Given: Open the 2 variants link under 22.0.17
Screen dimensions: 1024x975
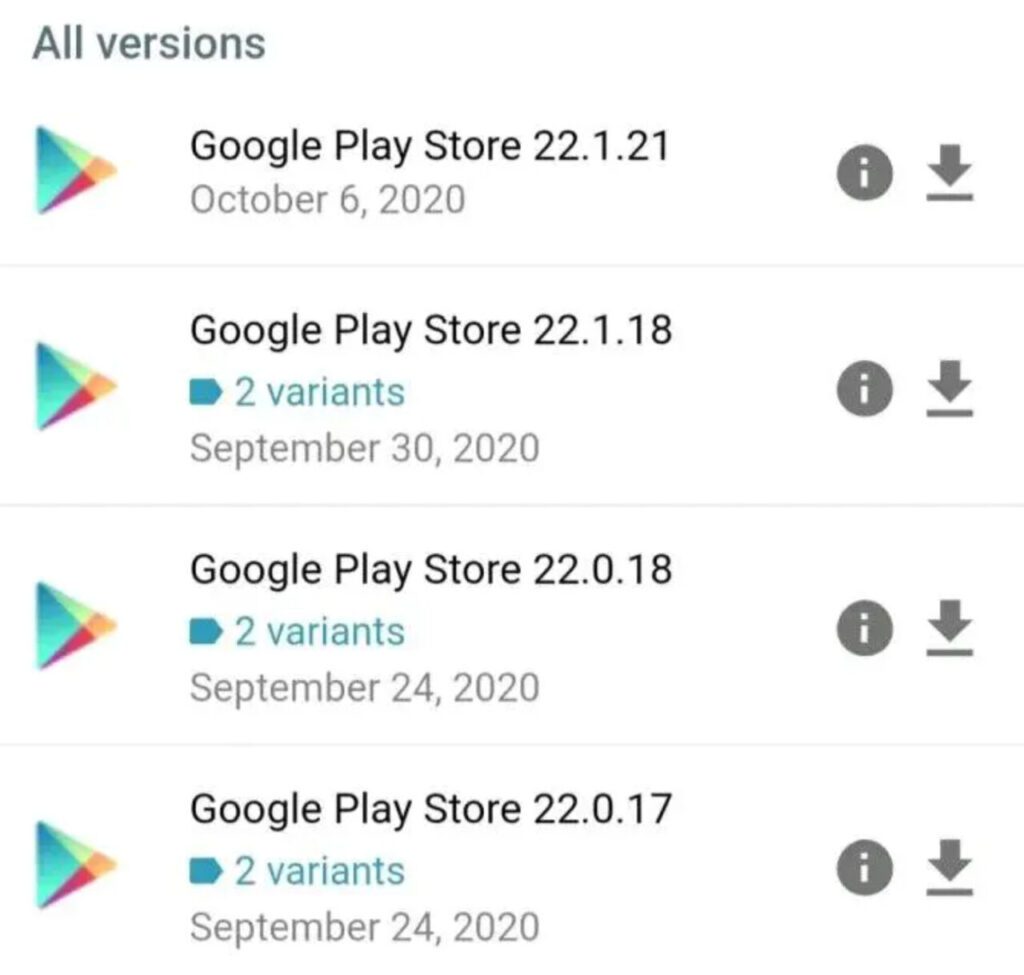Looking at the screenshot, I should [x=319, y=871].
